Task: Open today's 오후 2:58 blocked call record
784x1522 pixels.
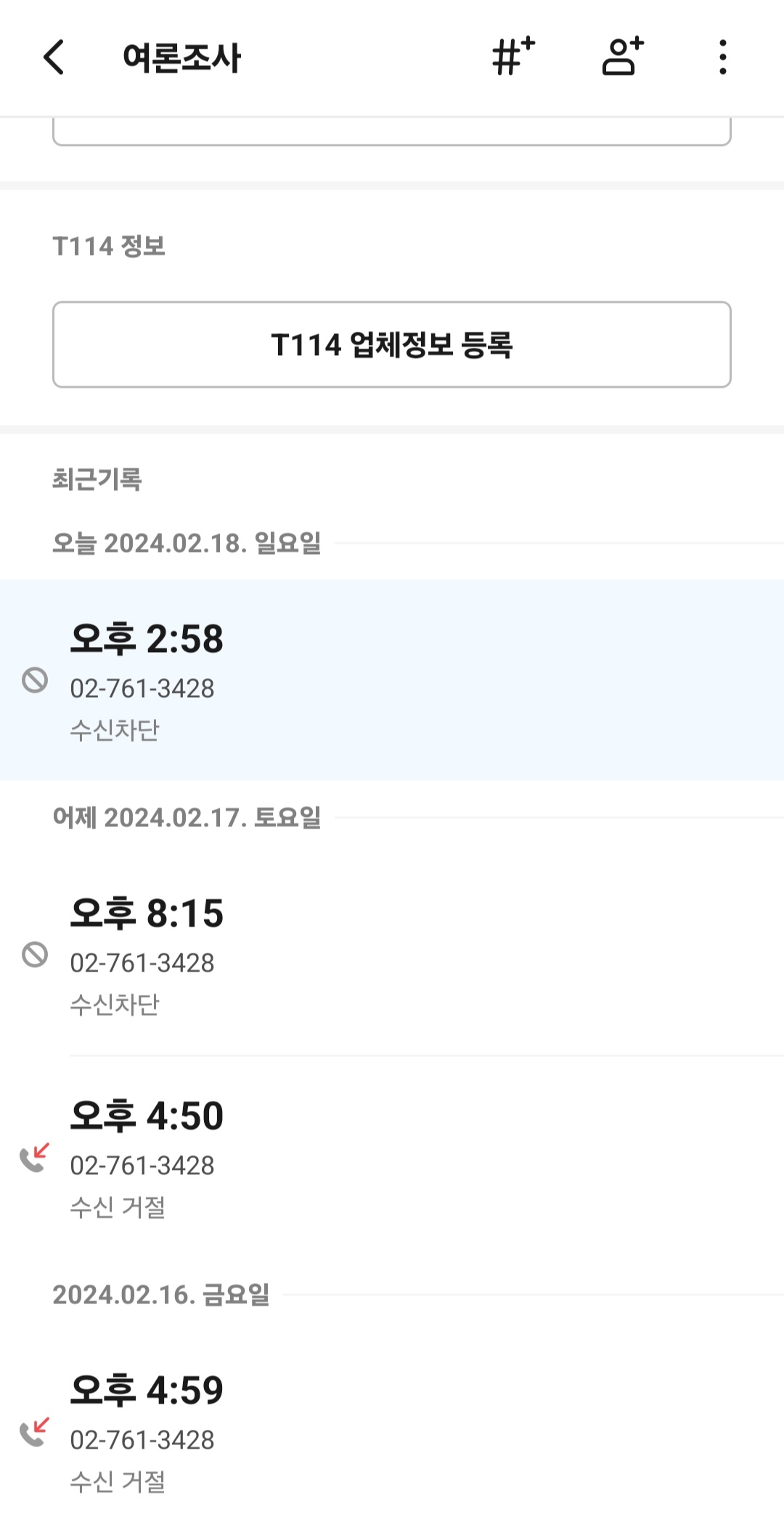Action: 392,680
